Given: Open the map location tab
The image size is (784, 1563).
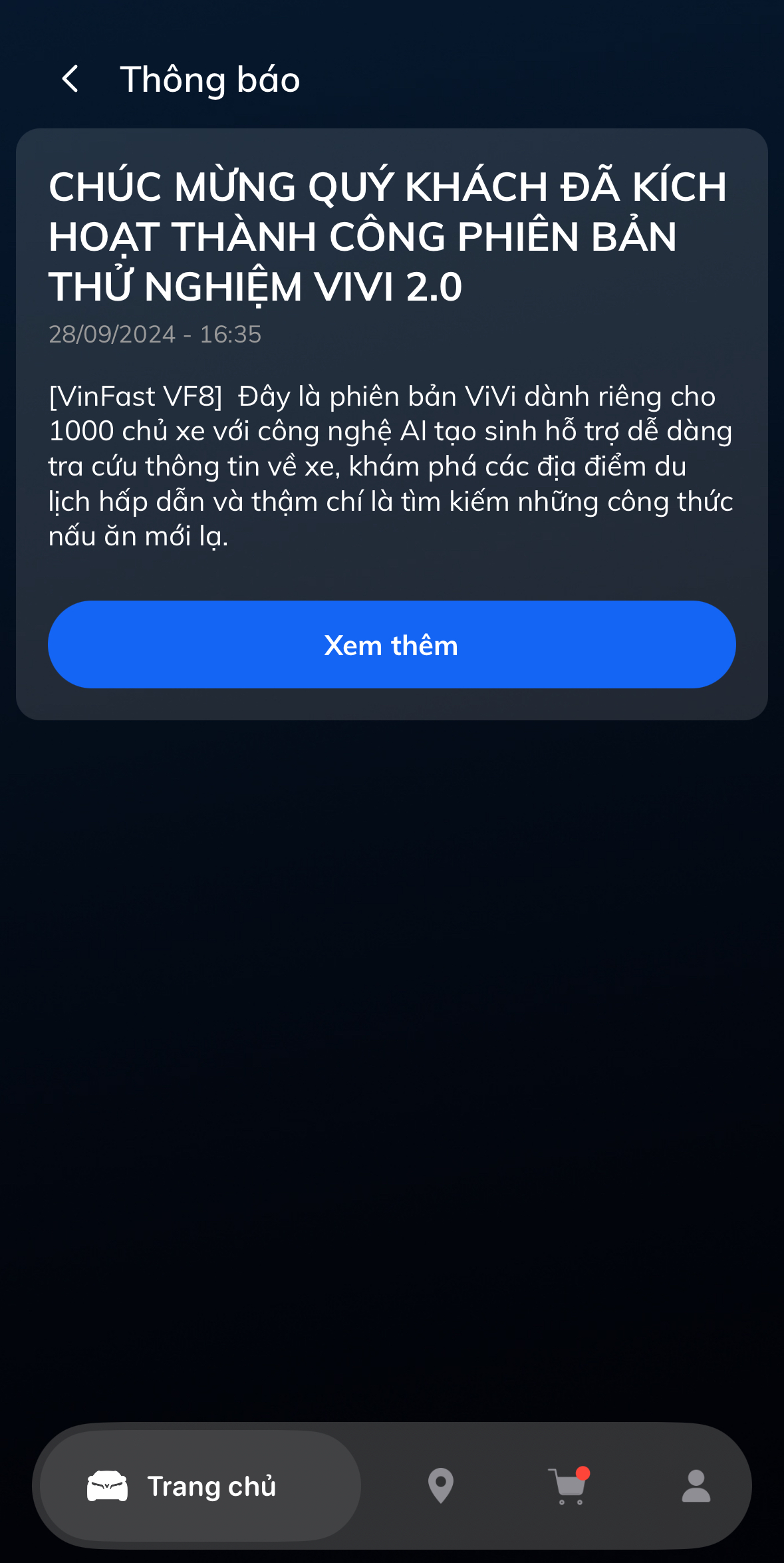Looking at the screenshot, I should [x=440, y=1486].
